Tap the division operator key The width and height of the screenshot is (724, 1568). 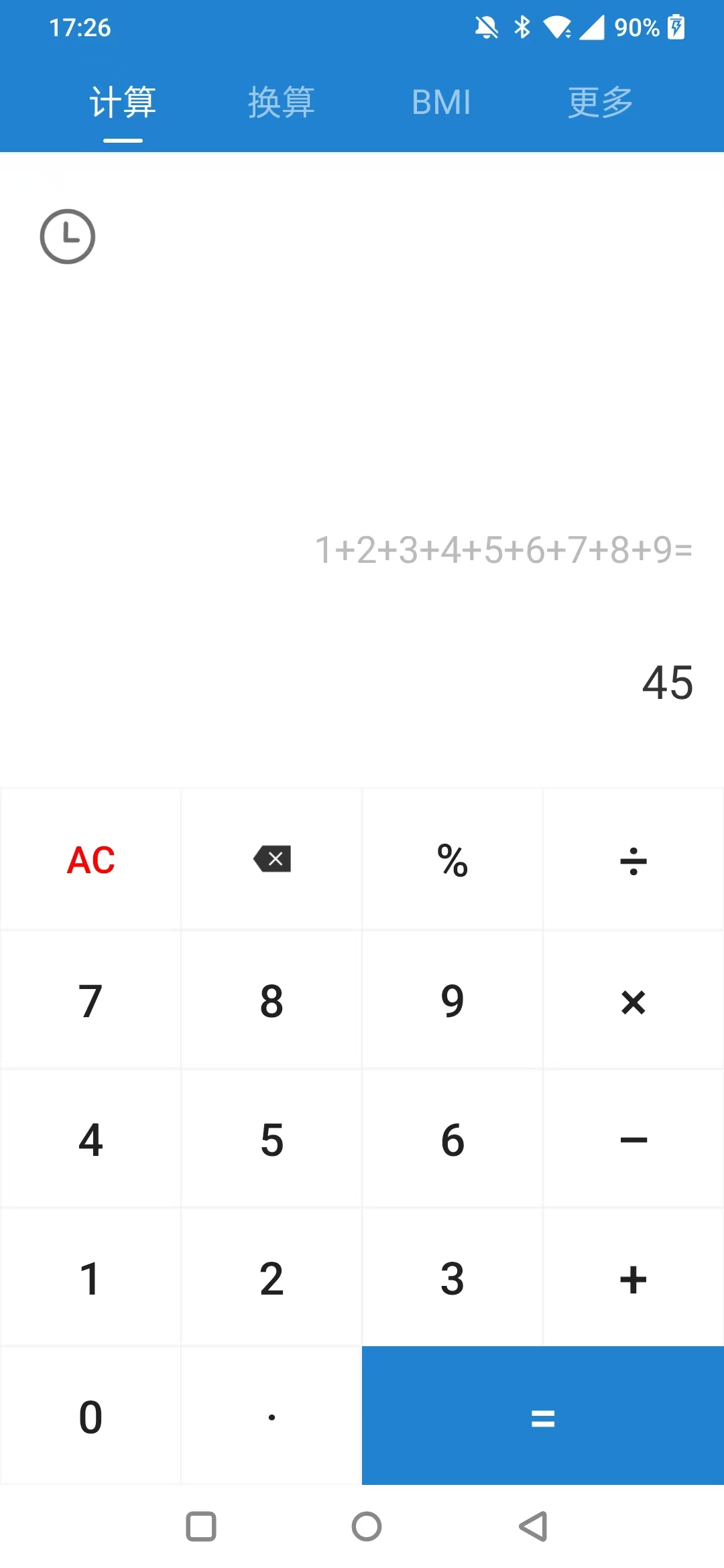633,860
